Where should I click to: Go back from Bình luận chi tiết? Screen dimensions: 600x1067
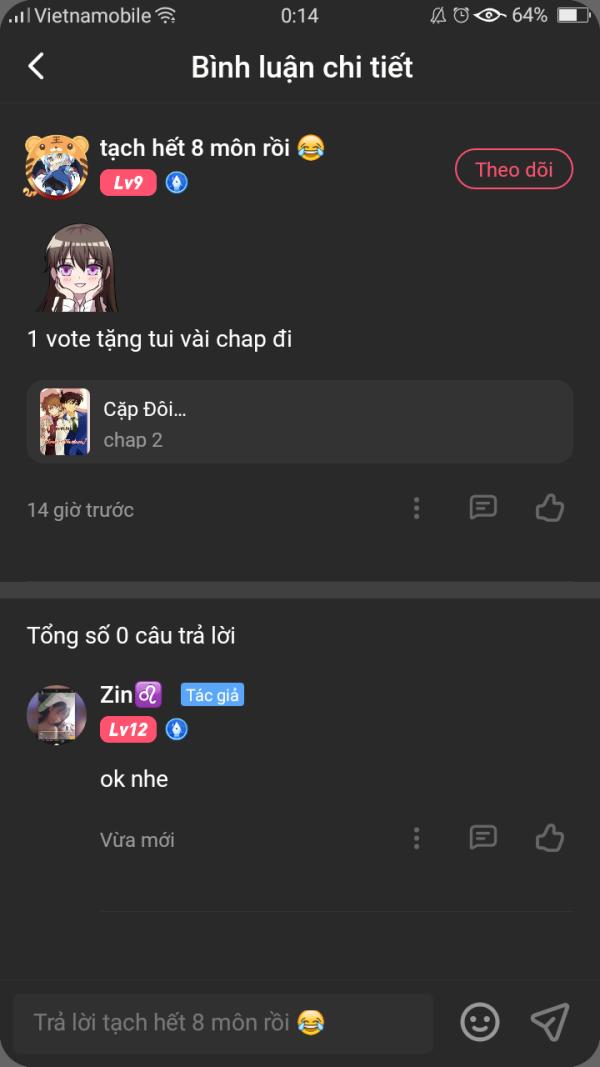pyautogui.click(x=36, y=66)
